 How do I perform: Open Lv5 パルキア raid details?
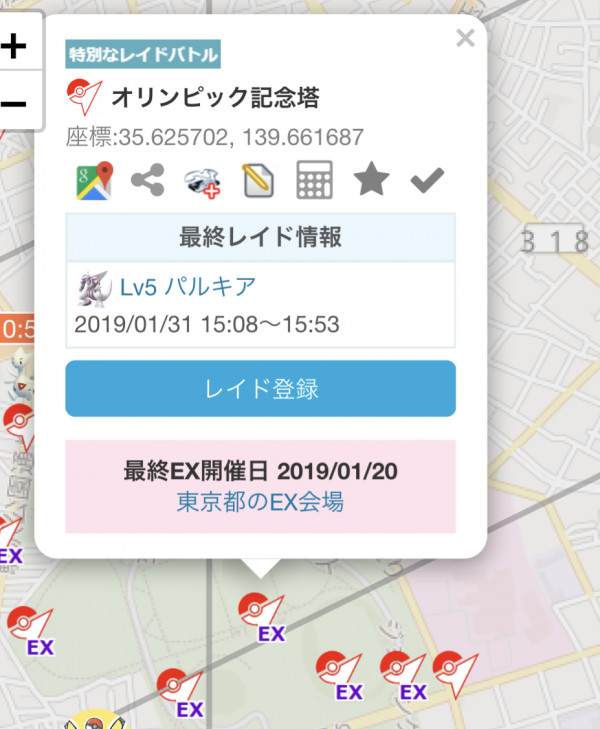[x=187, y=288]
